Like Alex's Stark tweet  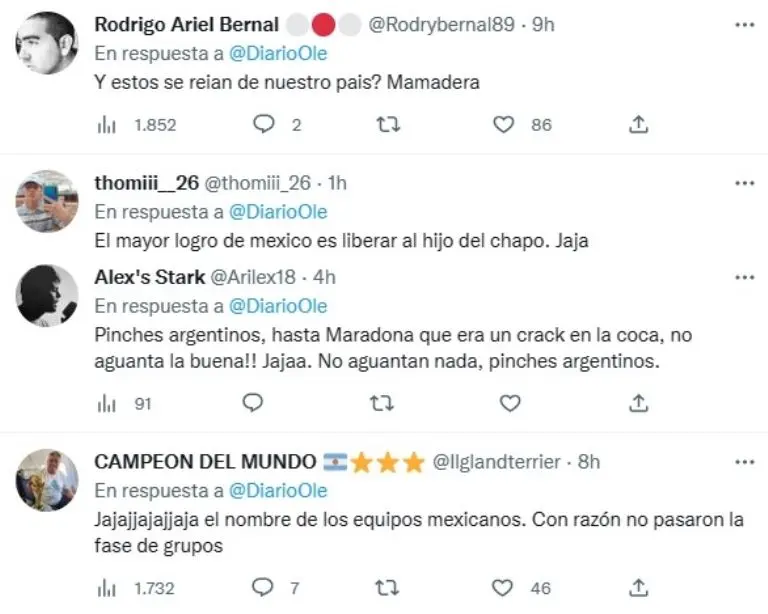click(x=510, y=403)
